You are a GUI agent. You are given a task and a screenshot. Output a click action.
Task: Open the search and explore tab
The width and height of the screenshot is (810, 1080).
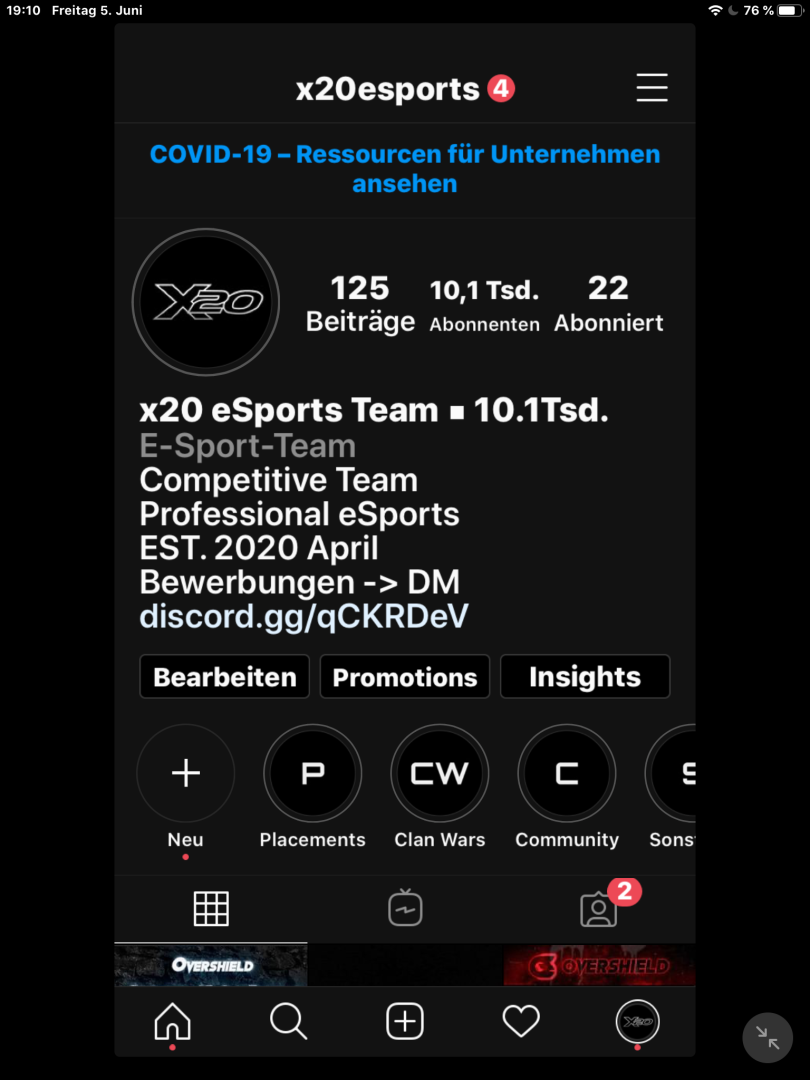click(288, 1021)
